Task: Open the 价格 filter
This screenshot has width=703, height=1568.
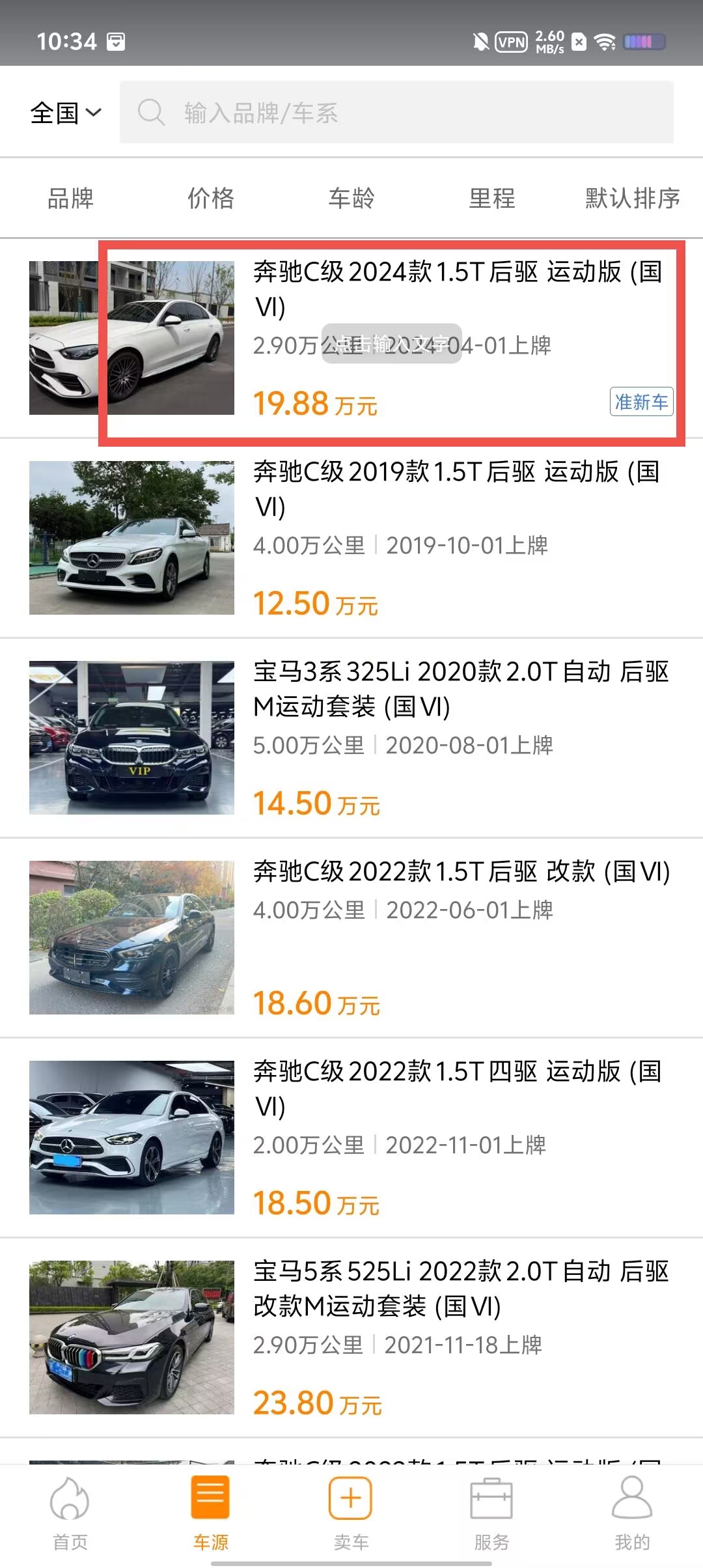Action: coord(211,198)
